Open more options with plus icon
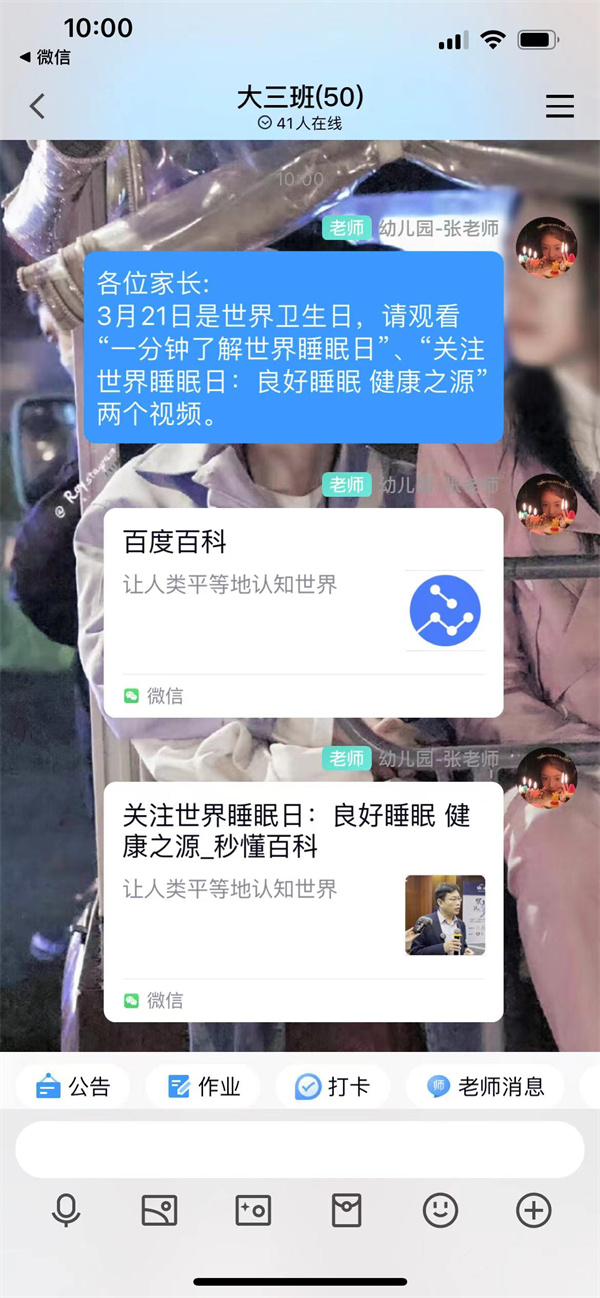 (533, 1211)
